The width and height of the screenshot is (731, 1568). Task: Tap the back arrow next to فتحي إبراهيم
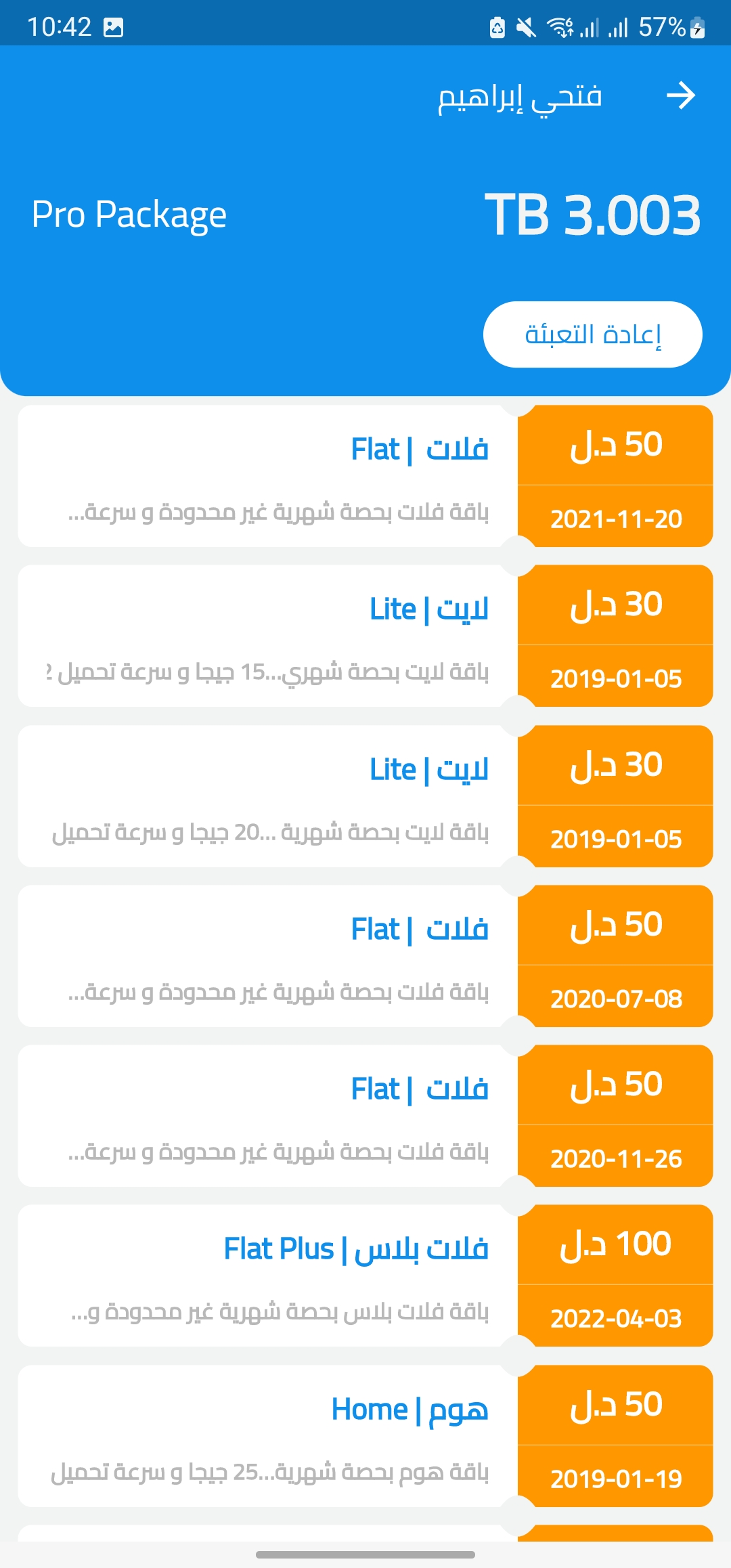point(680,95)
